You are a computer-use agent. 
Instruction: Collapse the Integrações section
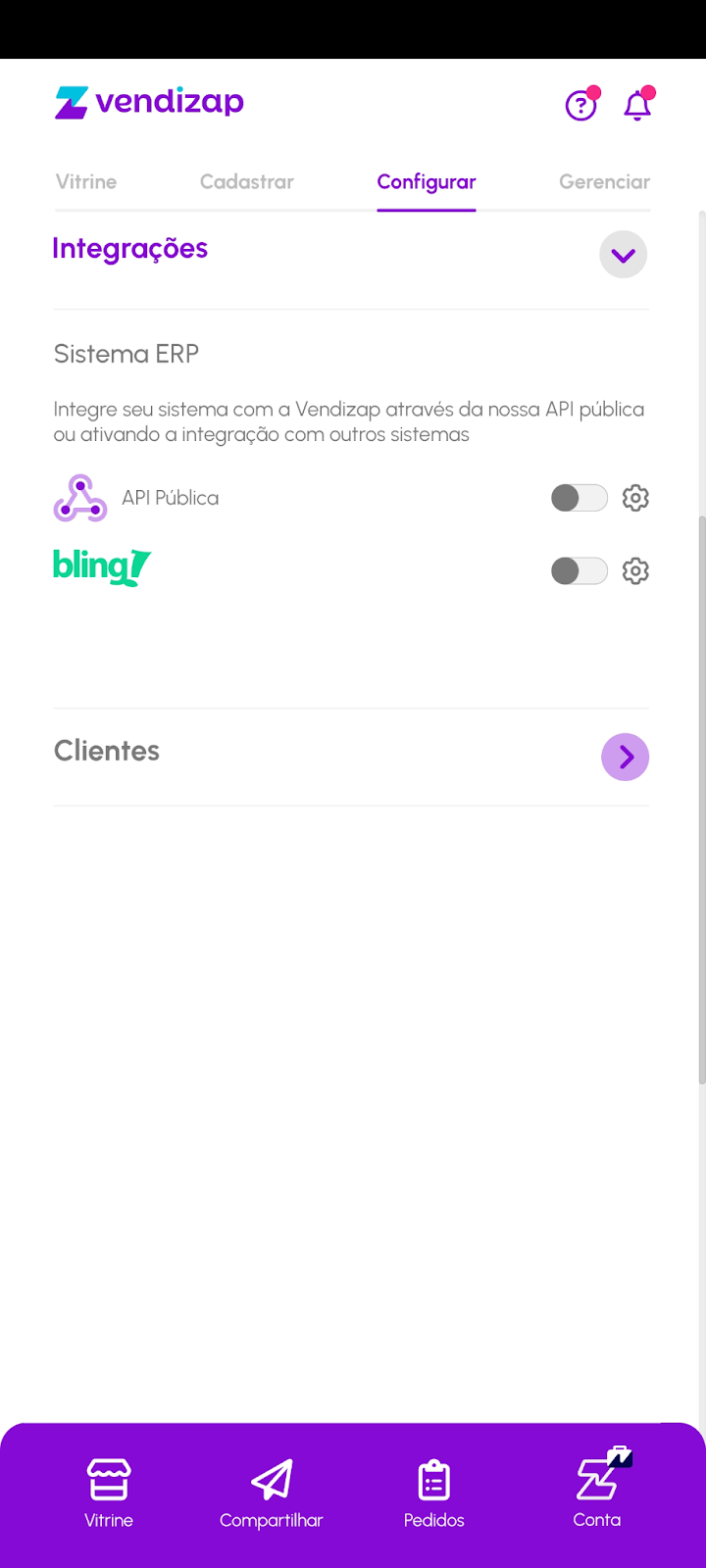623,255
